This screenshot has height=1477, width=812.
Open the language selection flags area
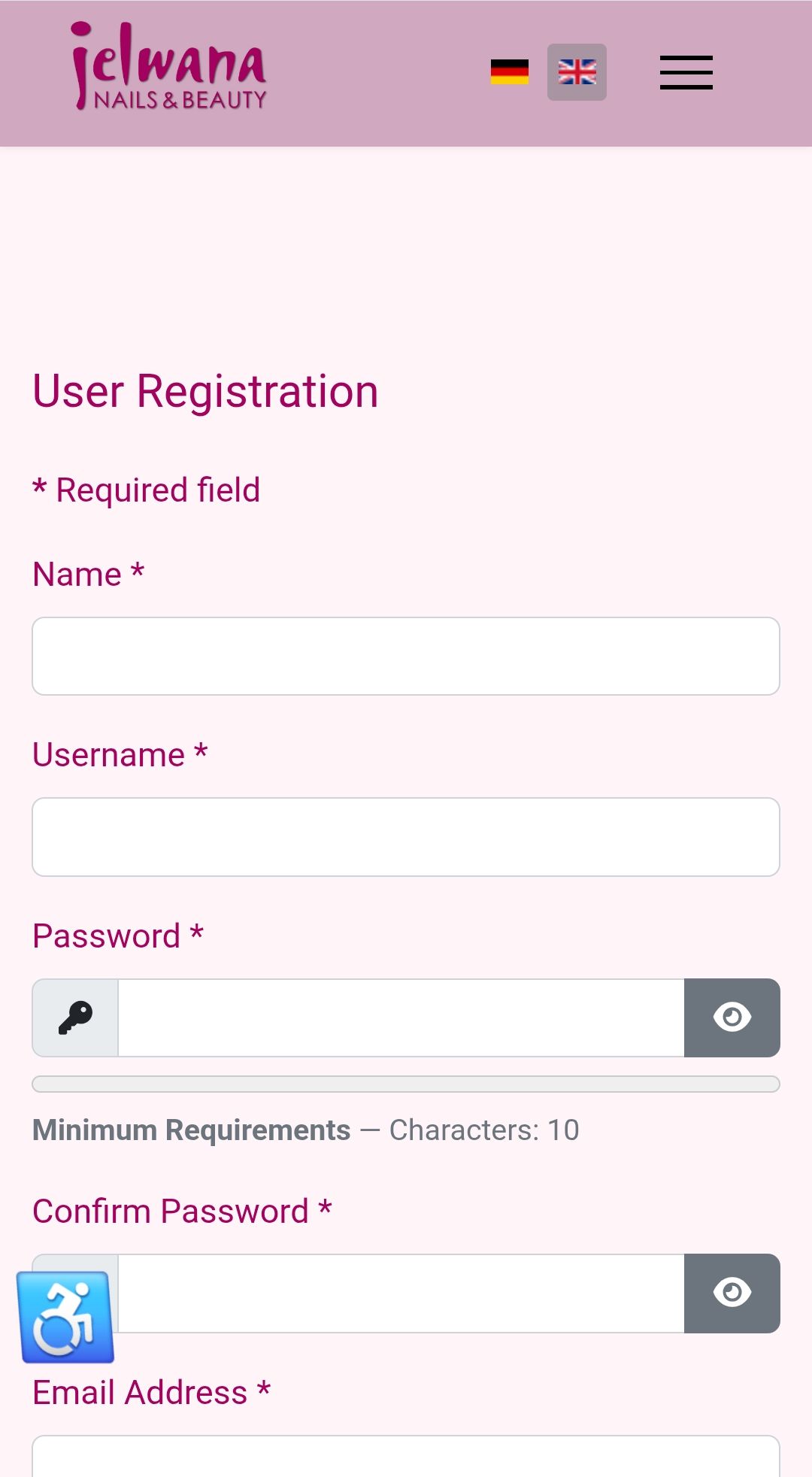544,71
